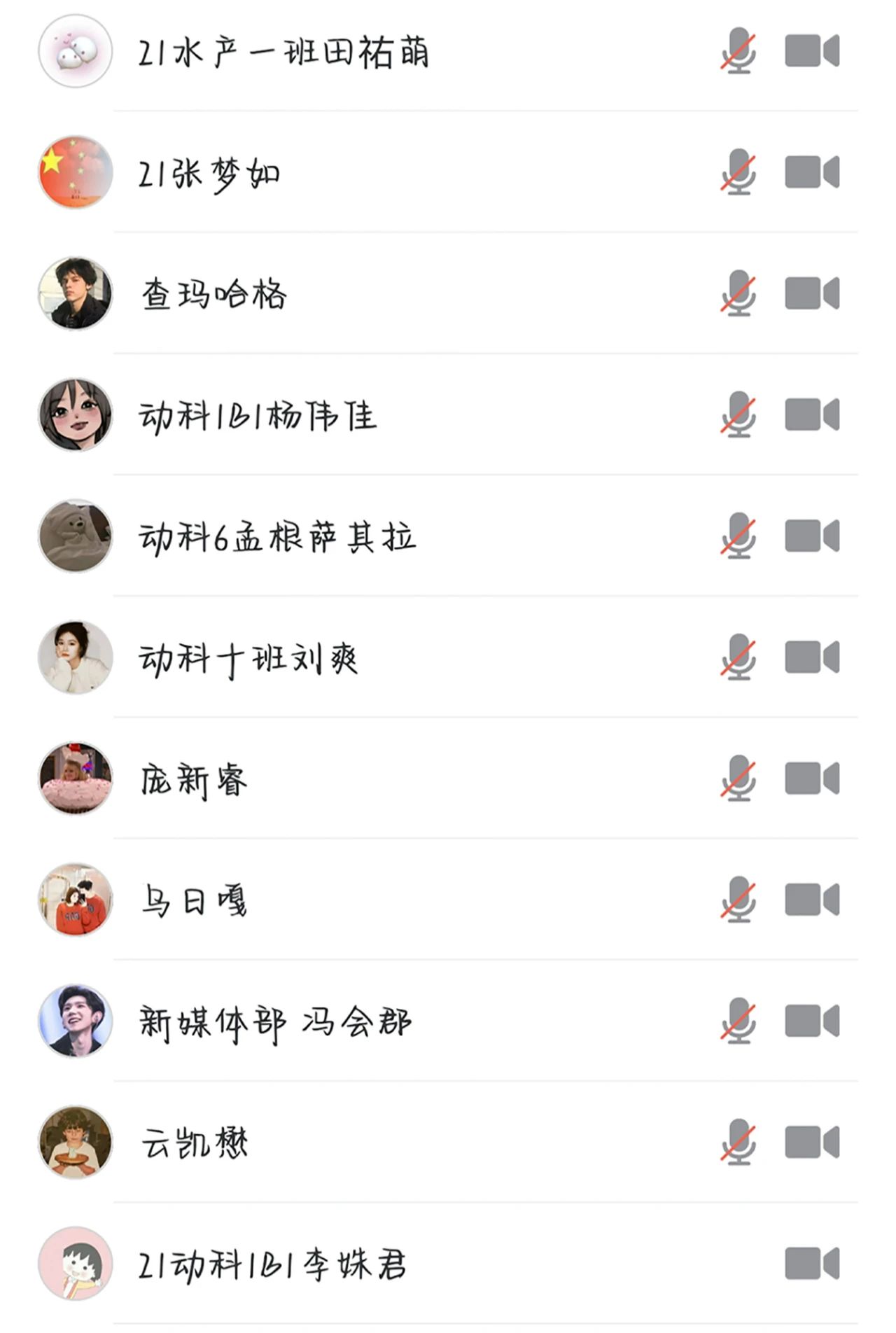The width and height of the screenshot is (896, 1333).
Task: Tap the microphone icon beside 动科161杨伟佳
Action: click(738, 414)
